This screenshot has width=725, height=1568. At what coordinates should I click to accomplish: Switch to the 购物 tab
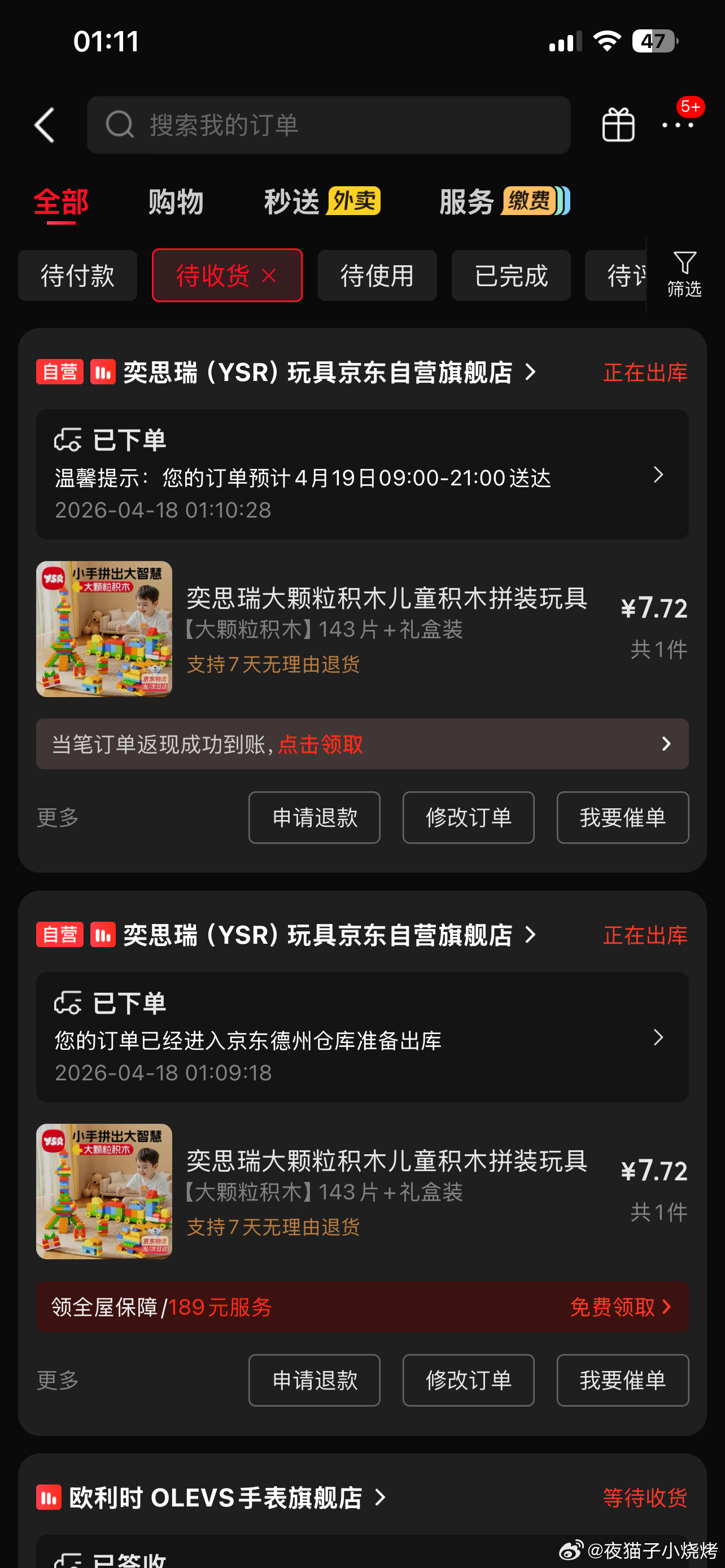point(175,202)
